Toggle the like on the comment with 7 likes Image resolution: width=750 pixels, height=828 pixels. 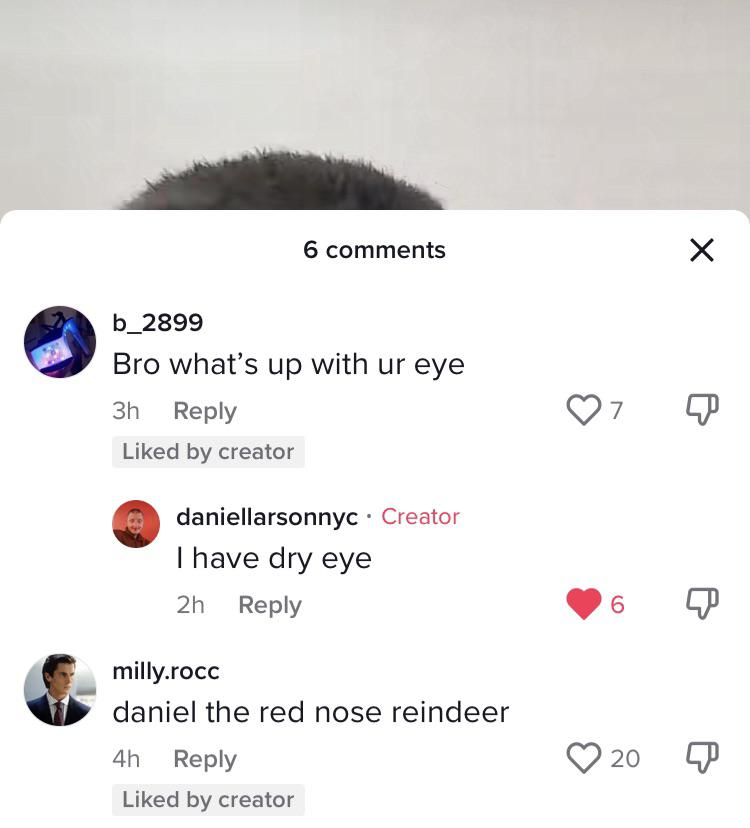pyautogui.click(x=582, y=410)
